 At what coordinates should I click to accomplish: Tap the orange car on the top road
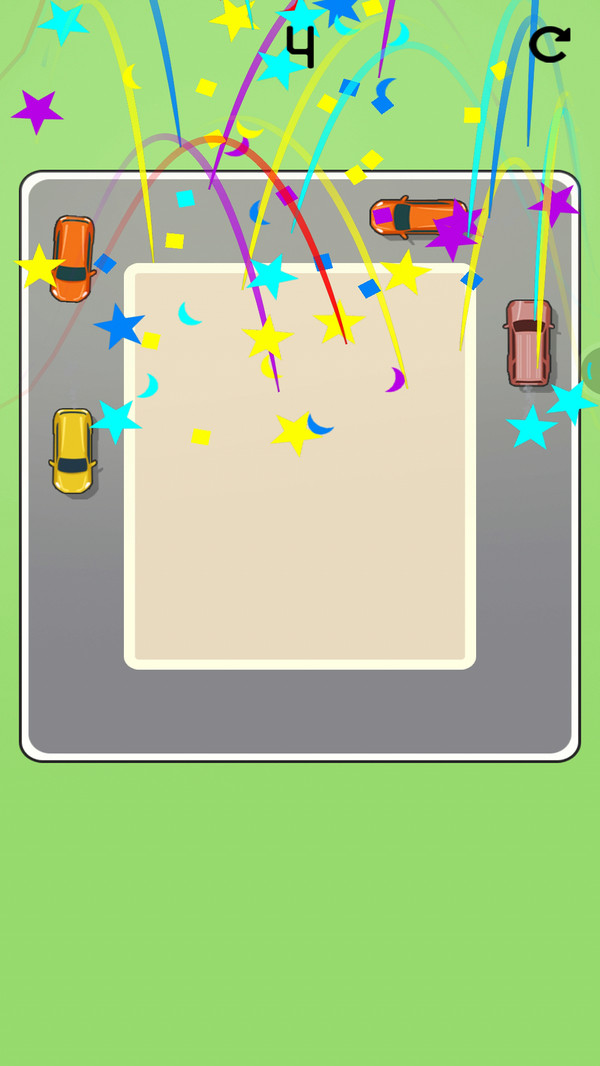click(x=420, y=218)
